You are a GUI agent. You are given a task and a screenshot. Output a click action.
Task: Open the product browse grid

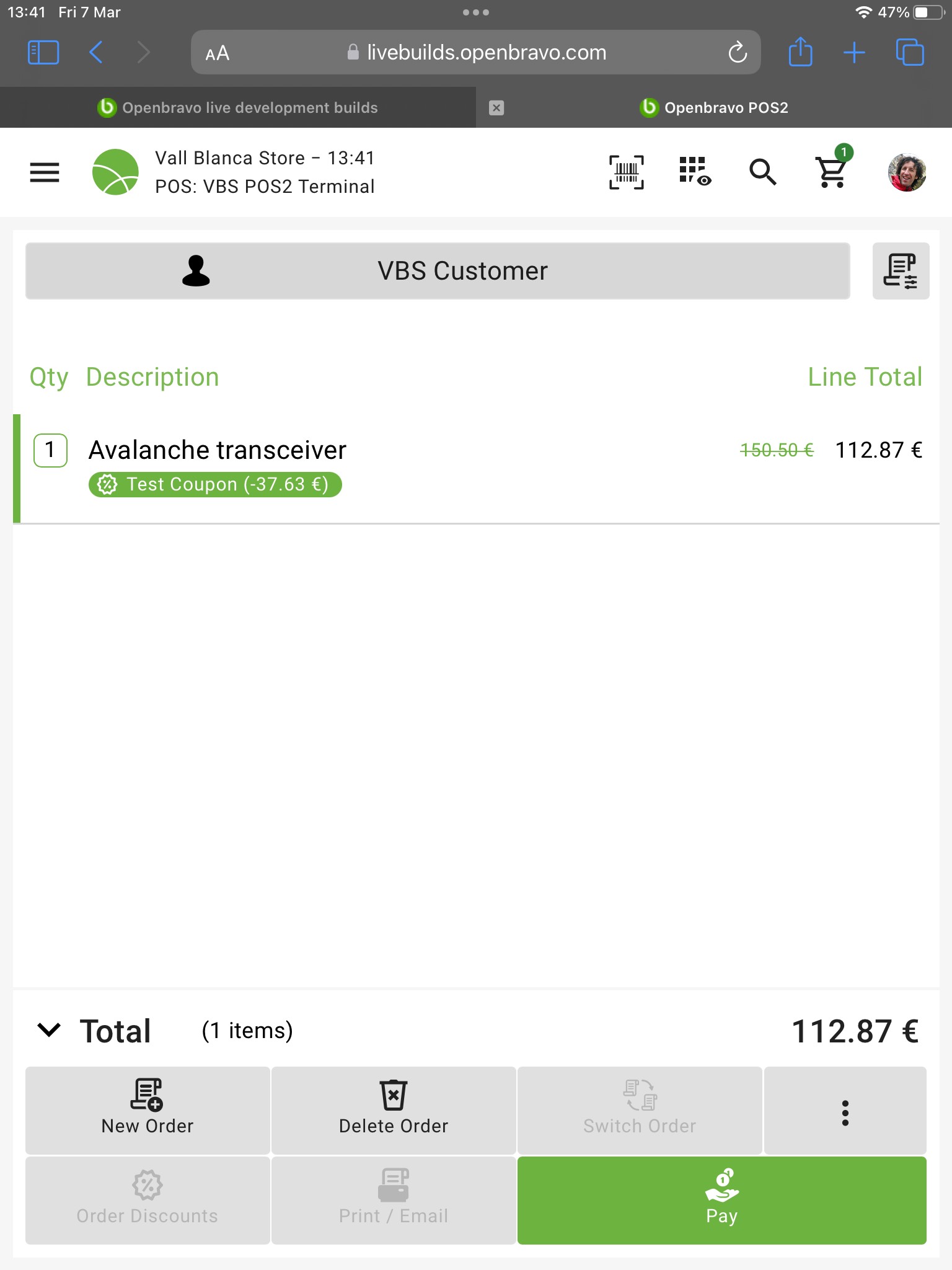point(694,172)
